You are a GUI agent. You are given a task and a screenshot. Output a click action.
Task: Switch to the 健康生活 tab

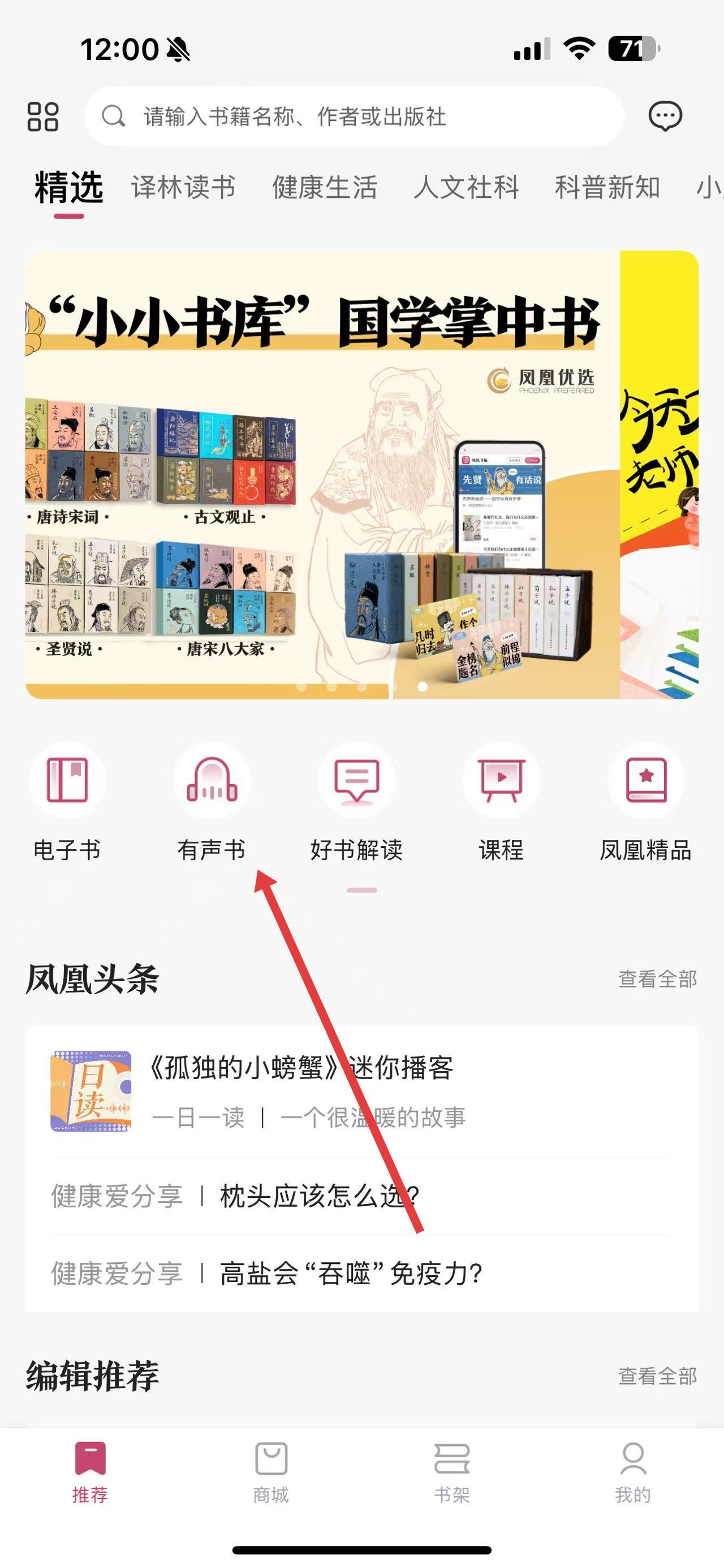coord(325,188)
